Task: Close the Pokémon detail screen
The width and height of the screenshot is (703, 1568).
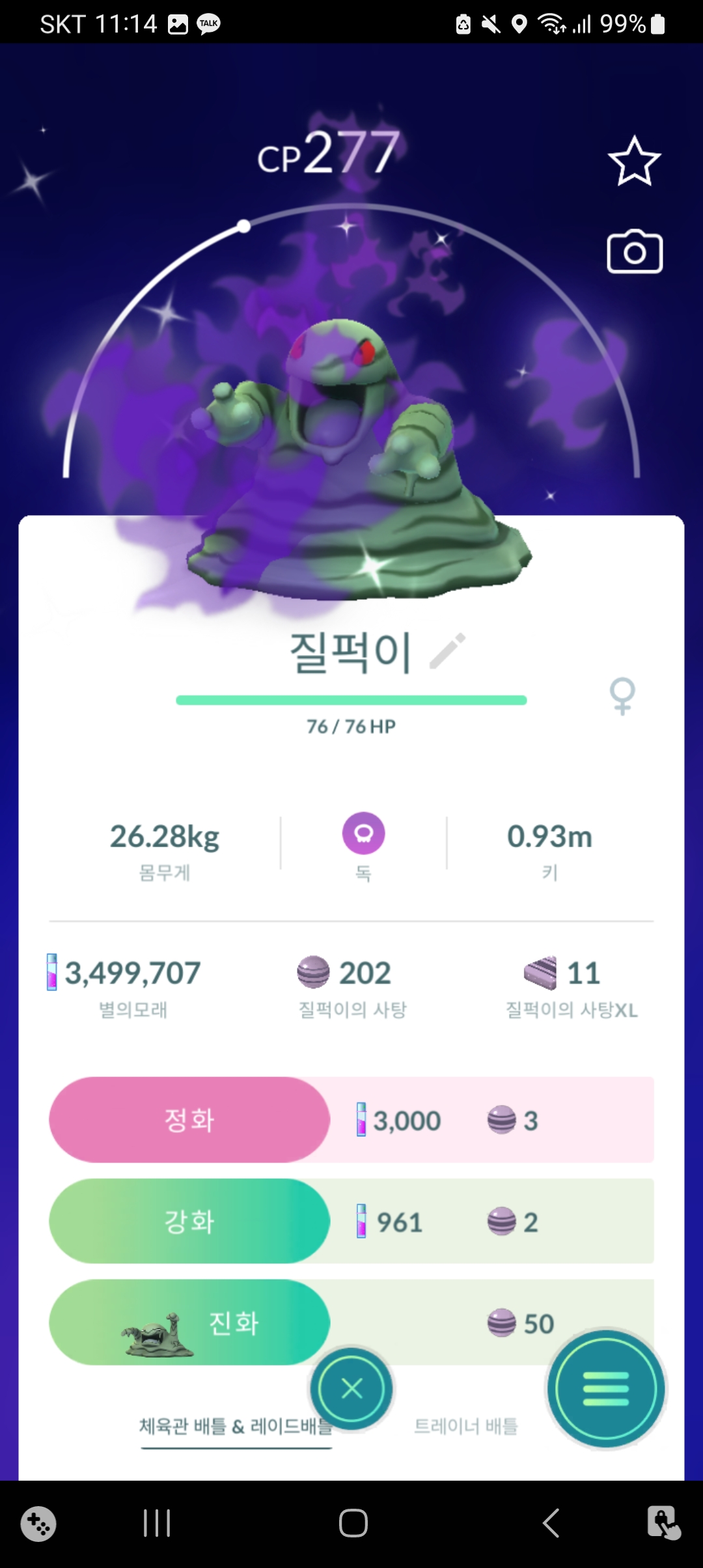Action: click(x=352, y=1388)
